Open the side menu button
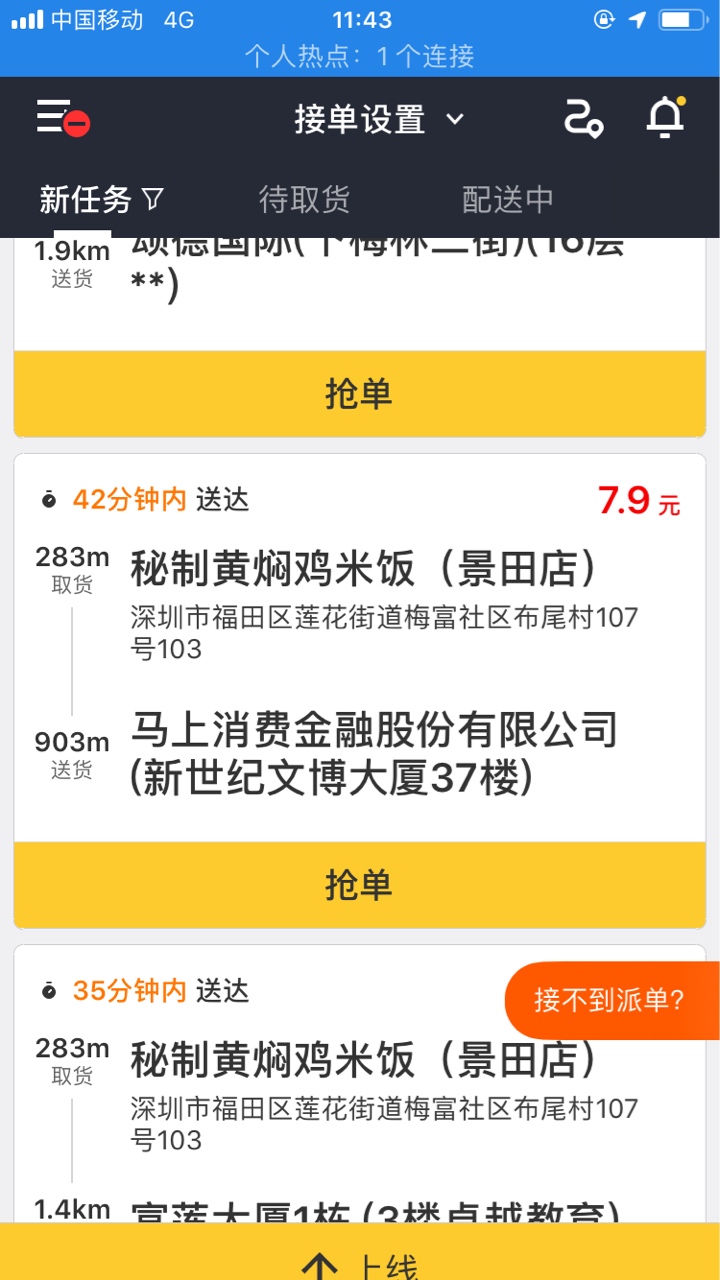 pyautogui.click(x=62, y=119)
